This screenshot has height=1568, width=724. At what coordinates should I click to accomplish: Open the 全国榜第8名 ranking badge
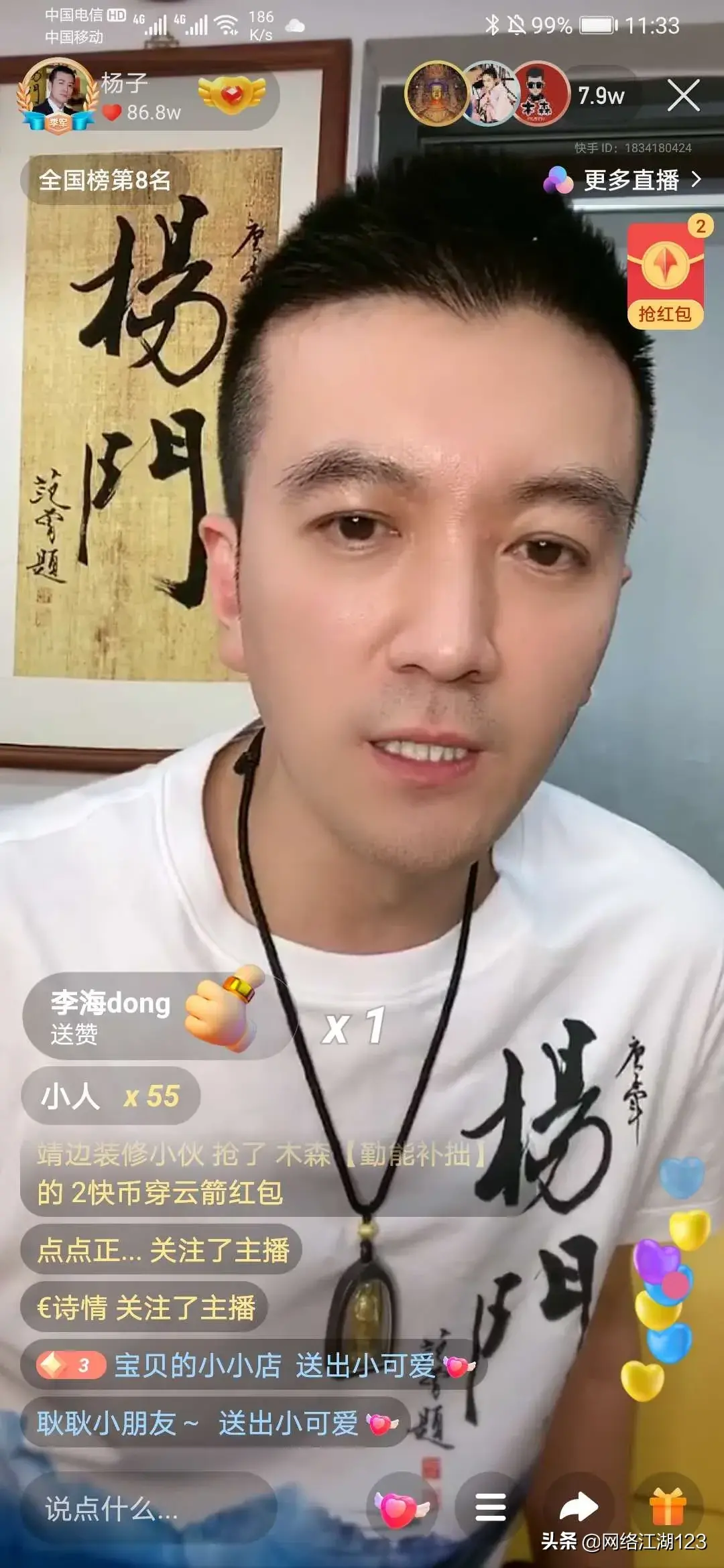(x=105, y=180)
